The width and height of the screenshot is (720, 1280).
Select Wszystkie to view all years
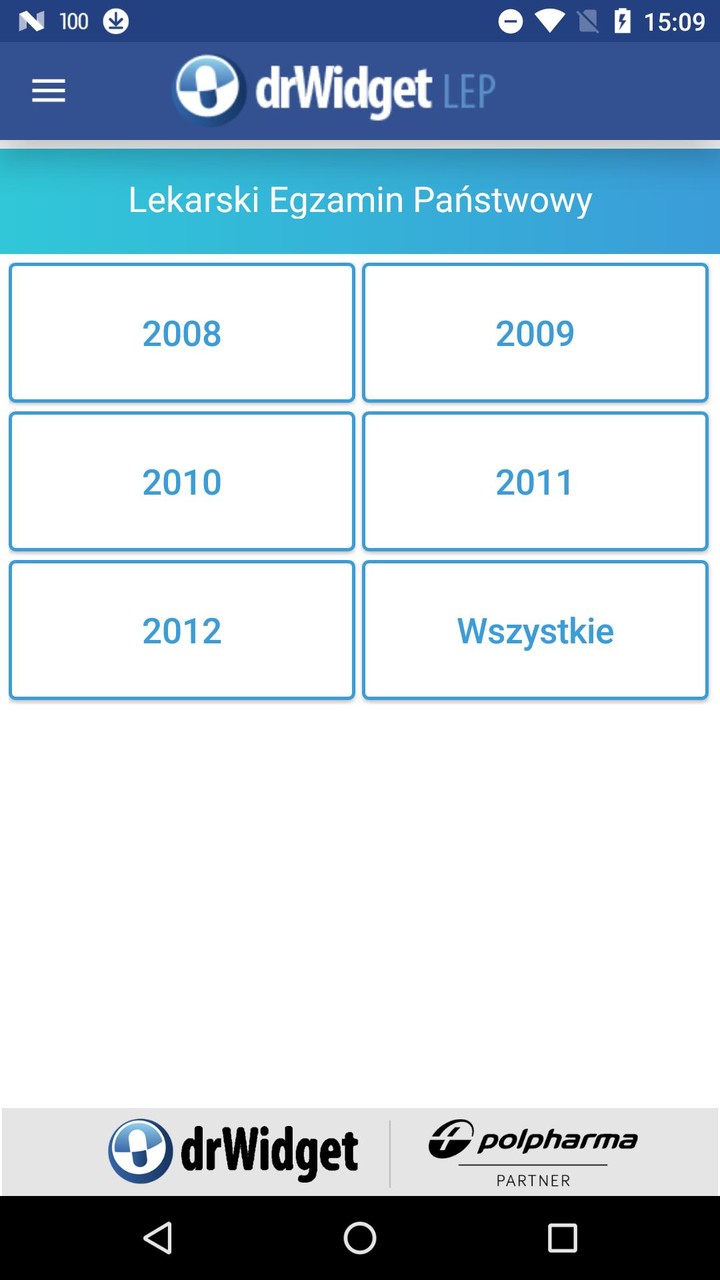[534, 630]
